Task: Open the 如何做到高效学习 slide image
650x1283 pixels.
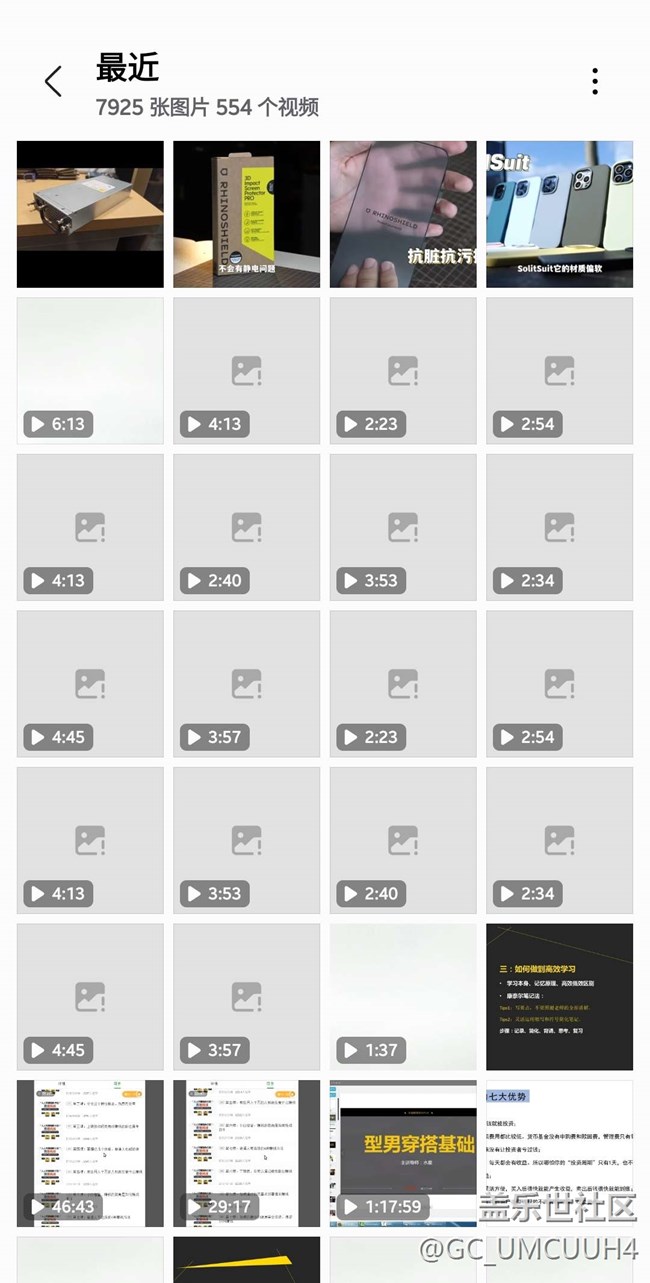Action: tap(560, 997)
